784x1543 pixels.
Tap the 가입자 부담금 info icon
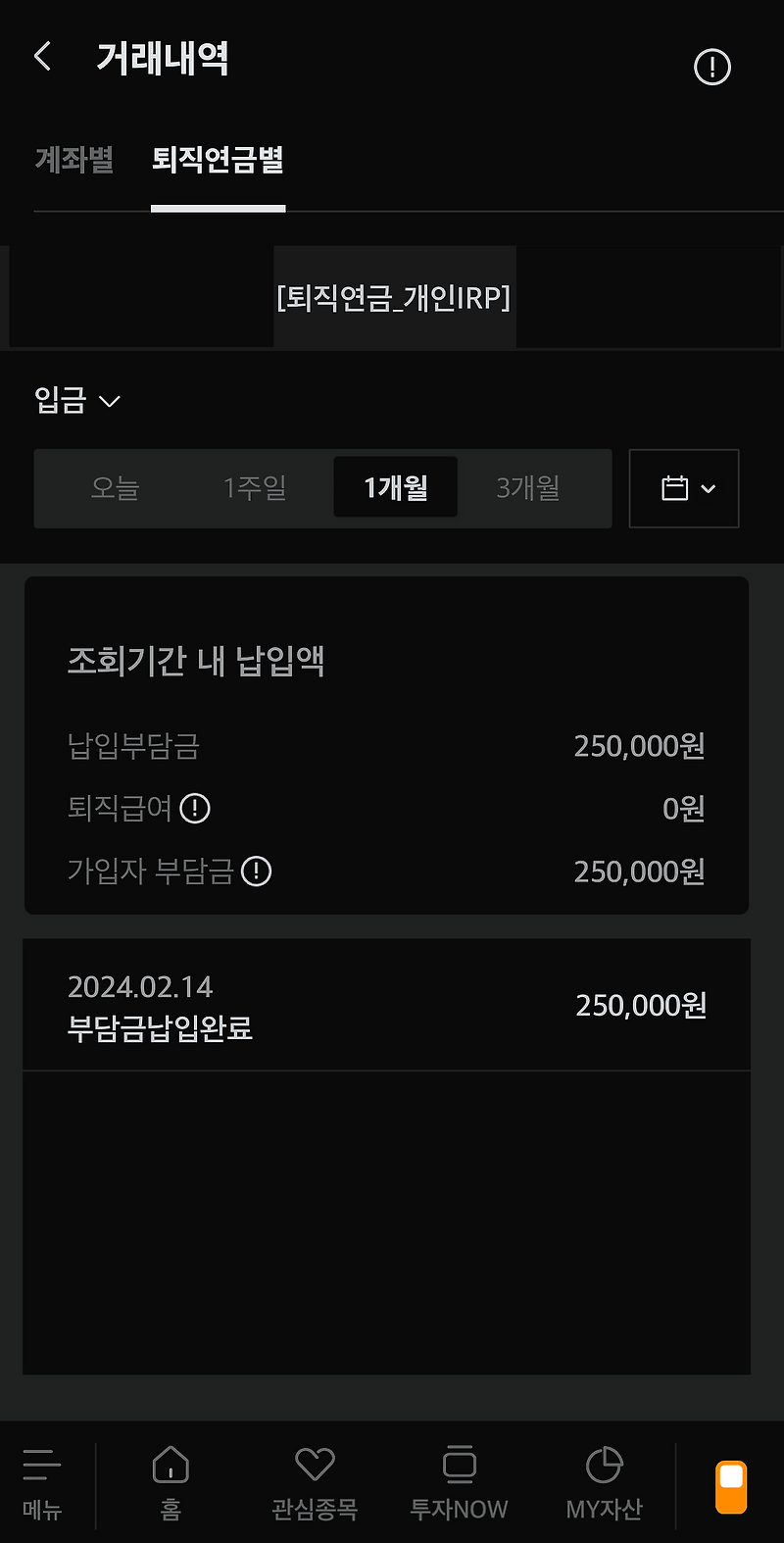tap(256, 871)
